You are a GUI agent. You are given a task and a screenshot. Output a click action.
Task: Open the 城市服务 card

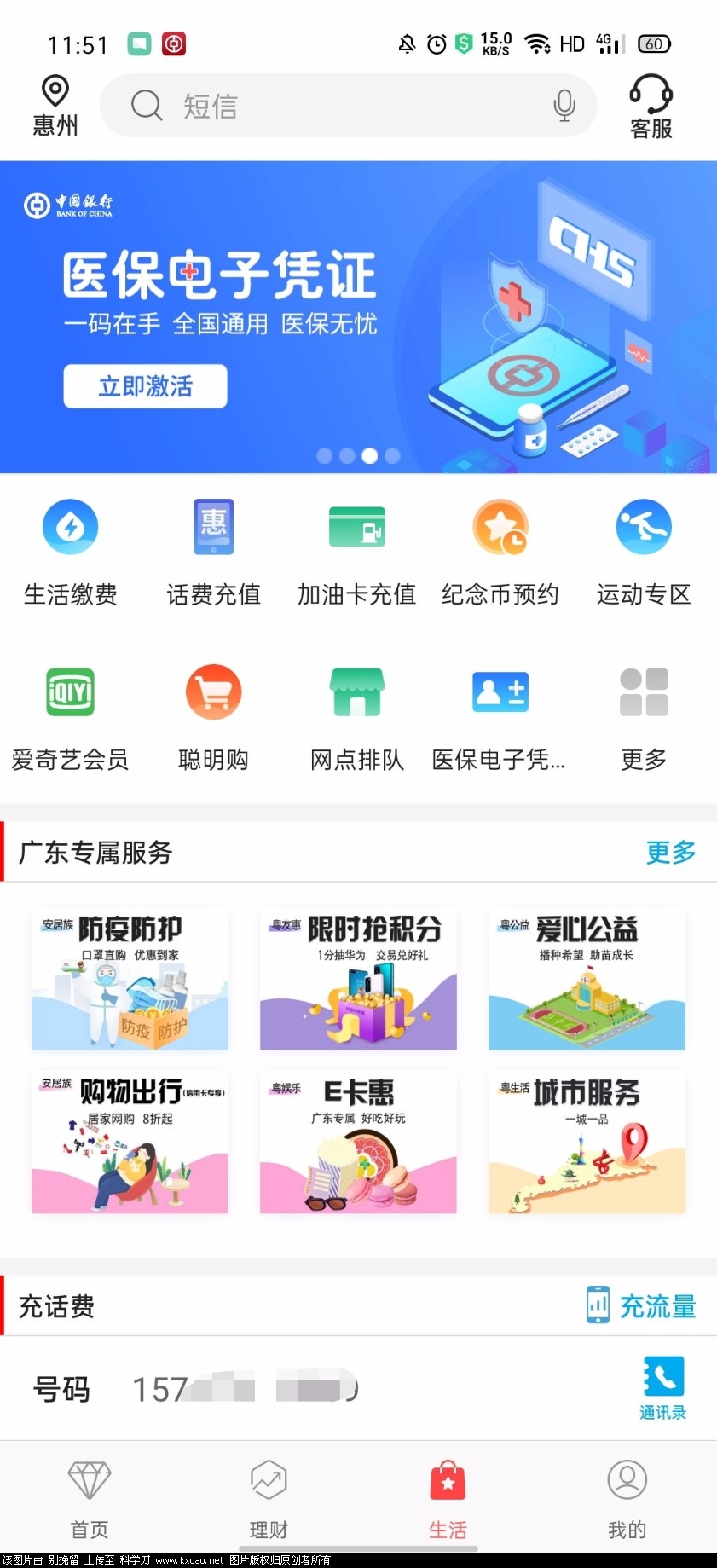coord(587,1143)
